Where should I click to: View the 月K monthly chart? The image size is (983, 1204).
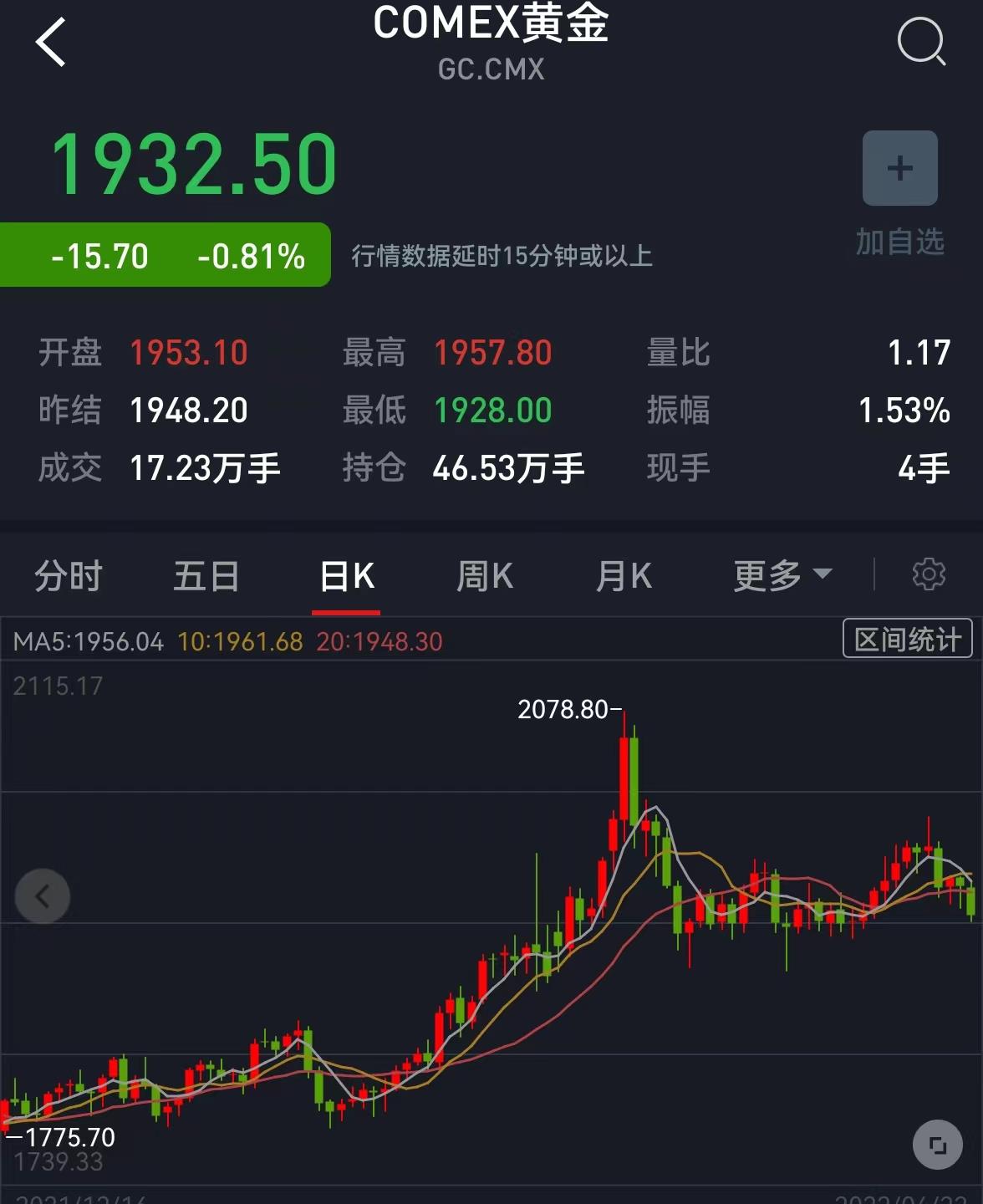624,576
